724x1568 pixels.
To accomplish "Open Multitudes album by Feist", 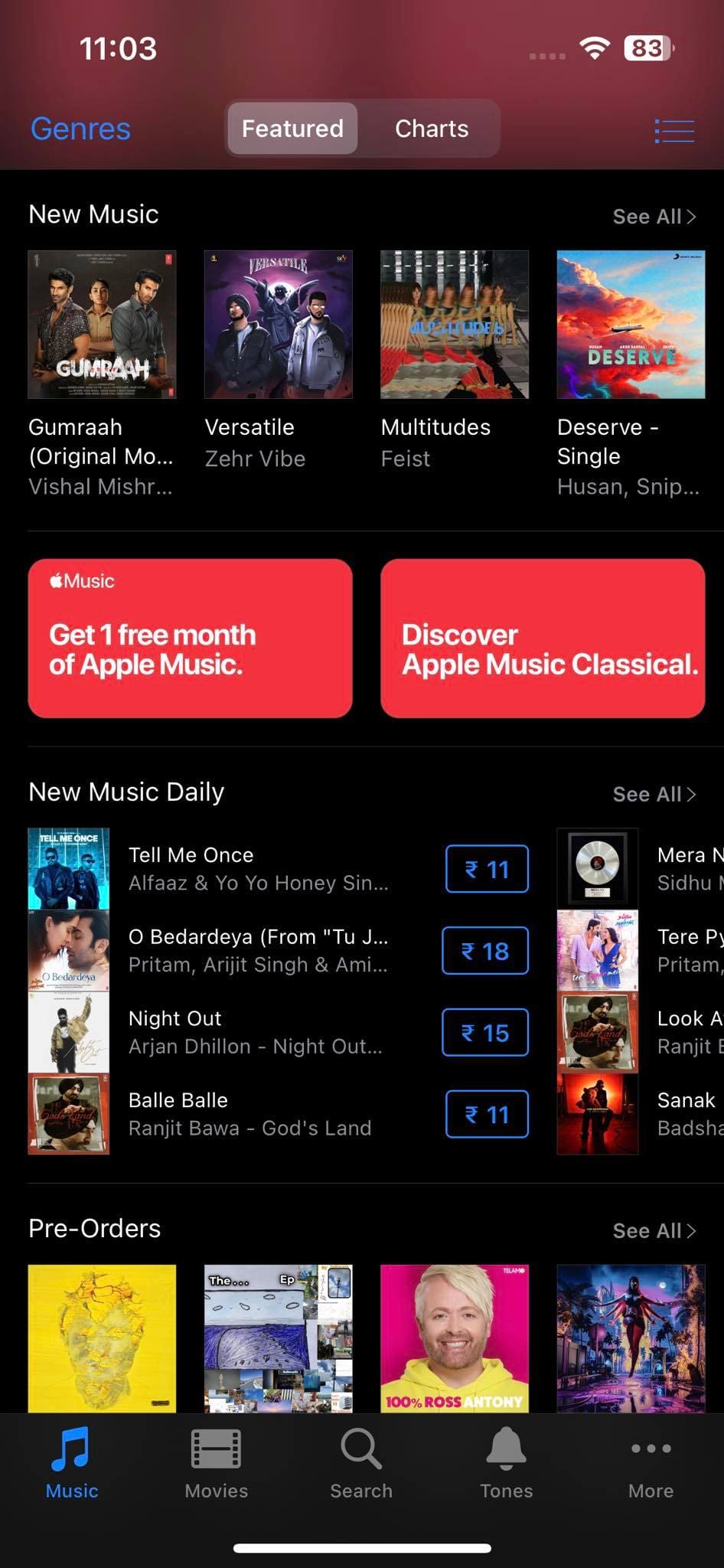I will (x=454, y=325).
